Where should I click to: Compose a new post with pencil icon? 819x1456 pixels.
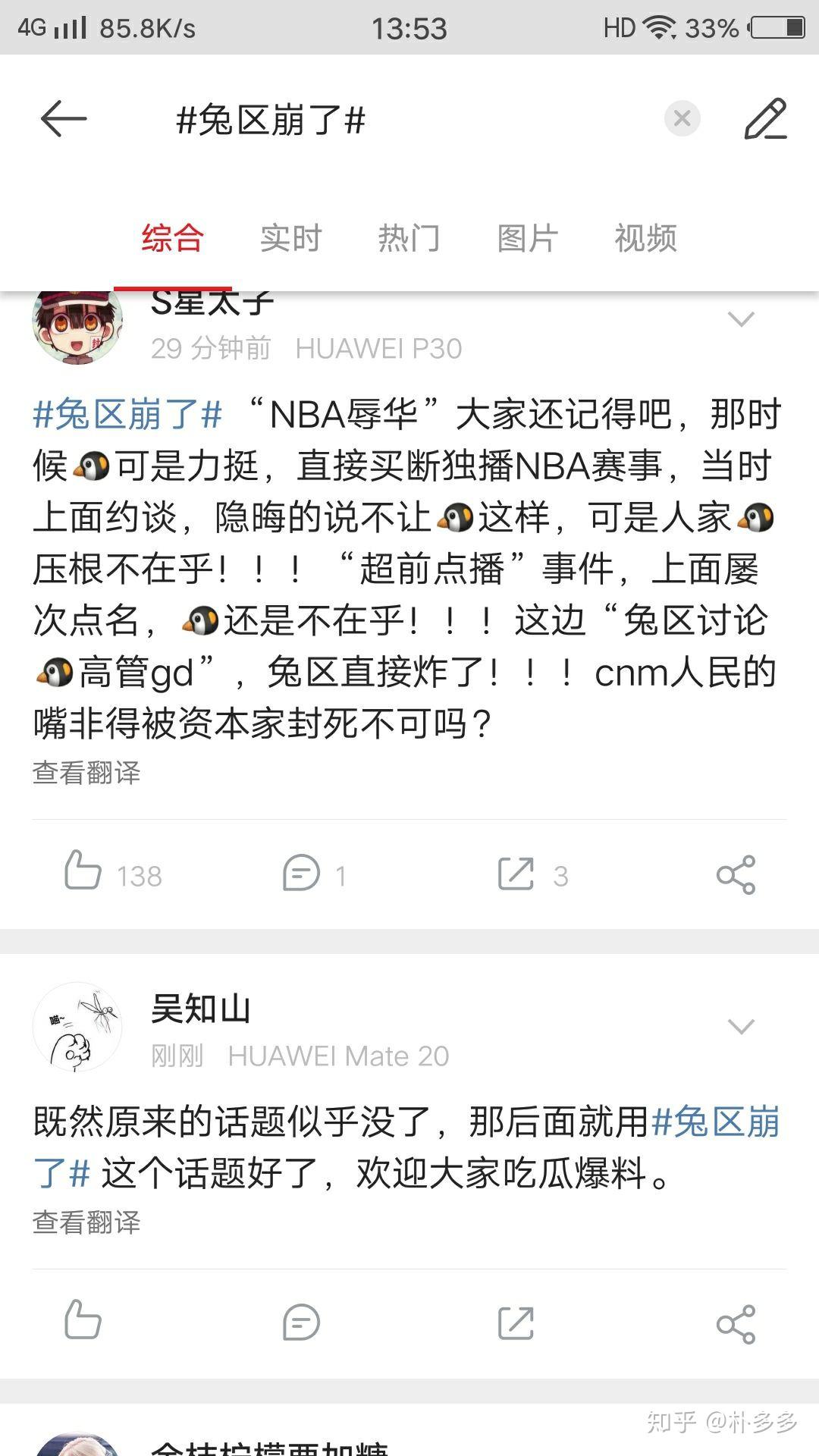click(x=764, y=119)
